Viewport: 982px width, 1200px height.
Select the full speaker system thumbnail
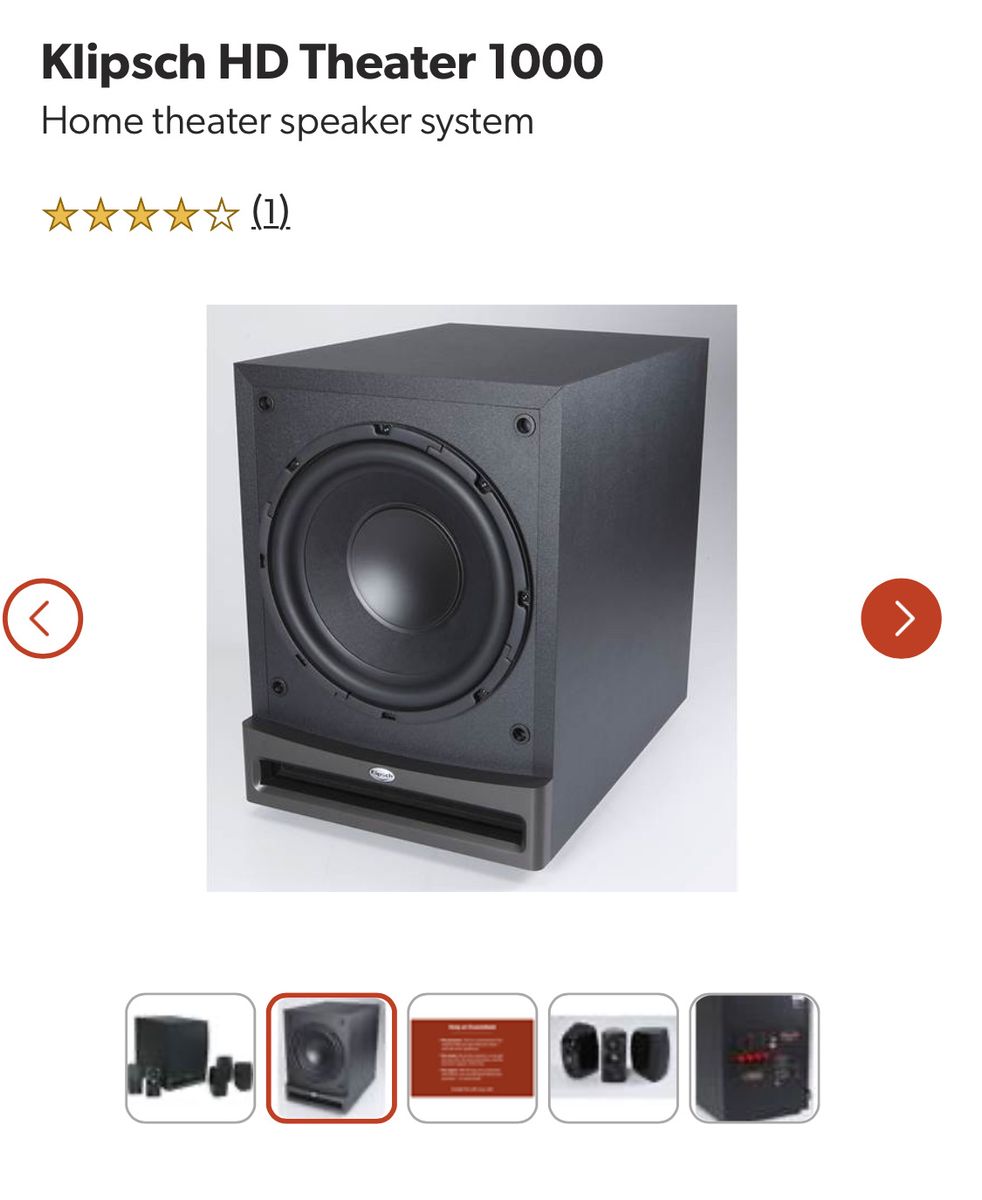coord(190,1058)
